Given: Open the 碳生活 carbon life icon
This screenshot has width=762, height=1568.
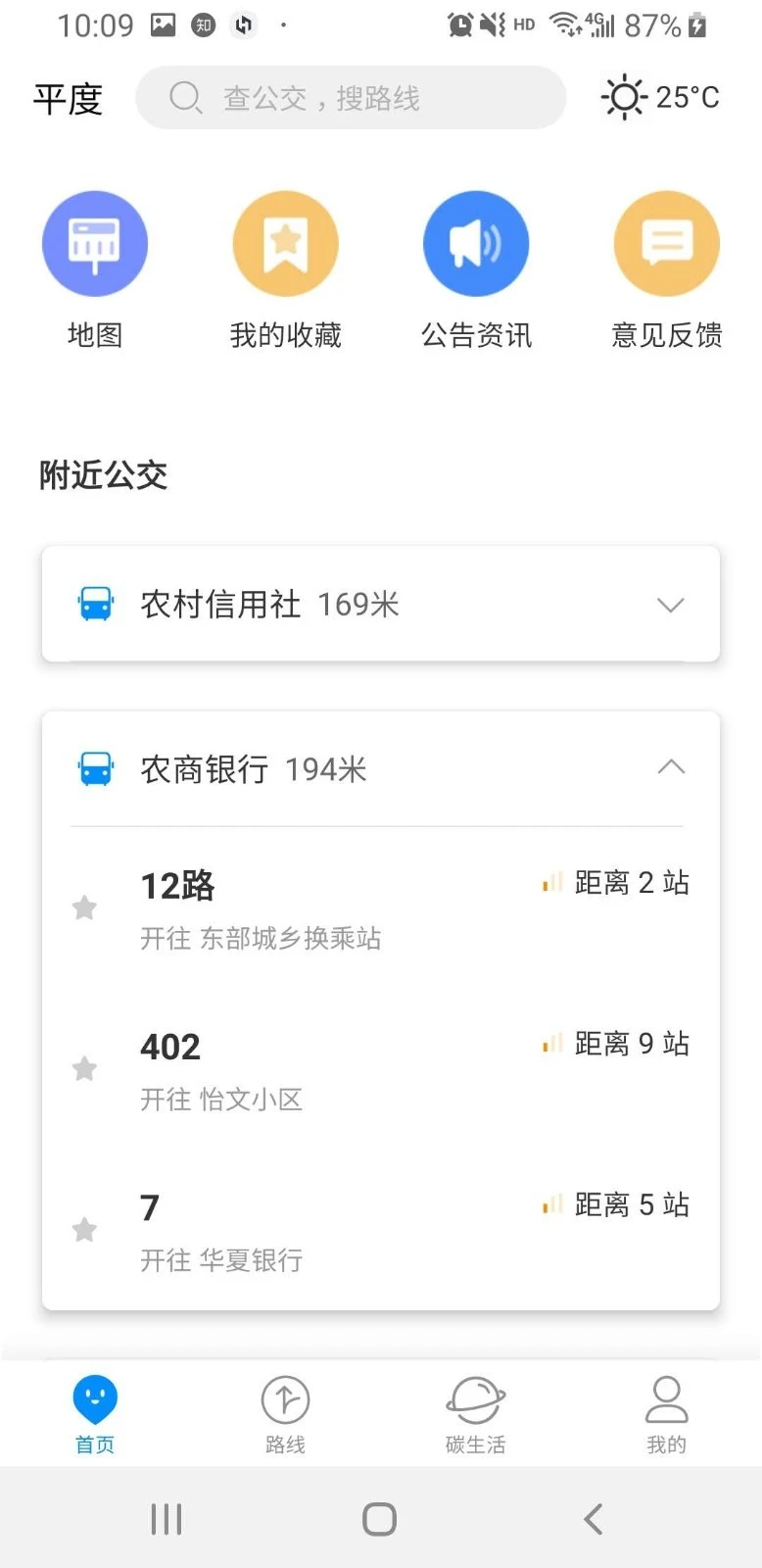Looking at the screenshot, I should (x=476, y=1399).
